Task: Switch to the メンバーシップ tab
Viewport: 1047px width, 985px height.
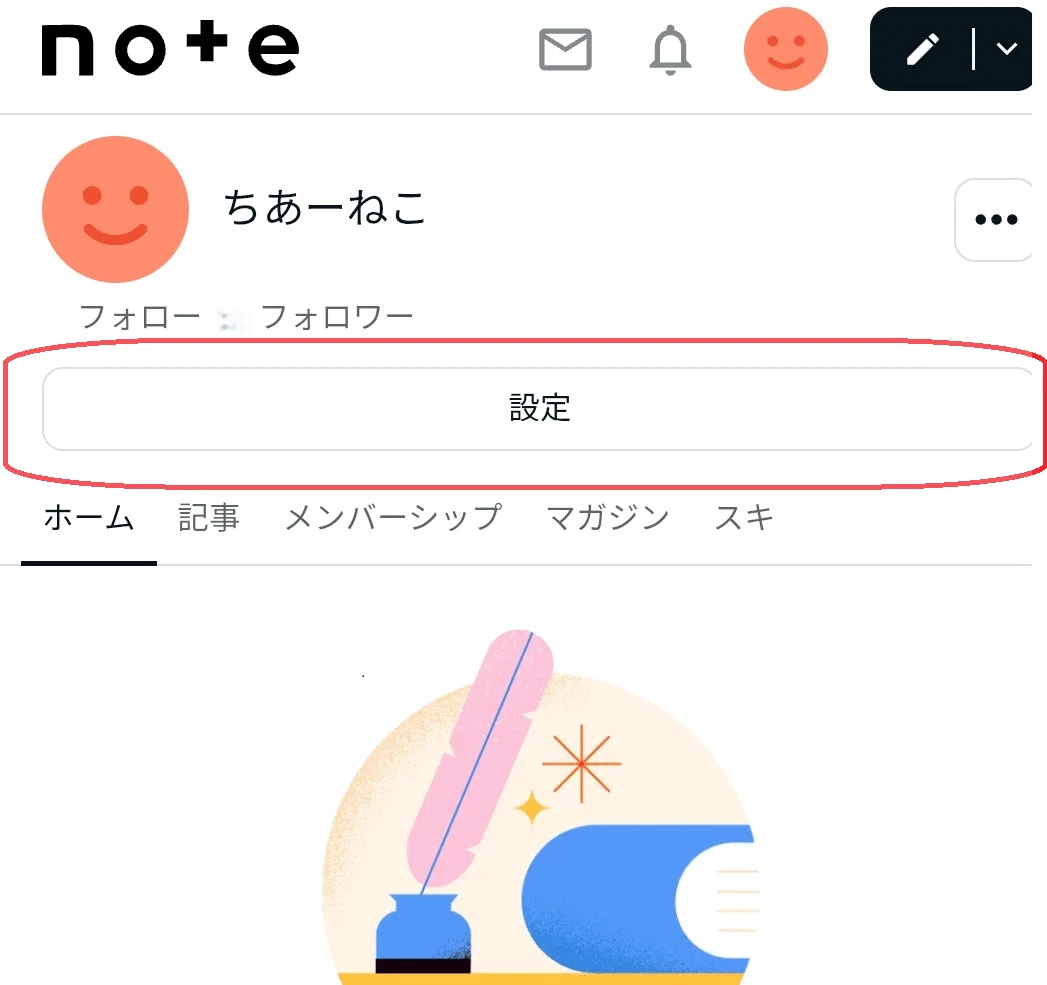Action: 393,518
